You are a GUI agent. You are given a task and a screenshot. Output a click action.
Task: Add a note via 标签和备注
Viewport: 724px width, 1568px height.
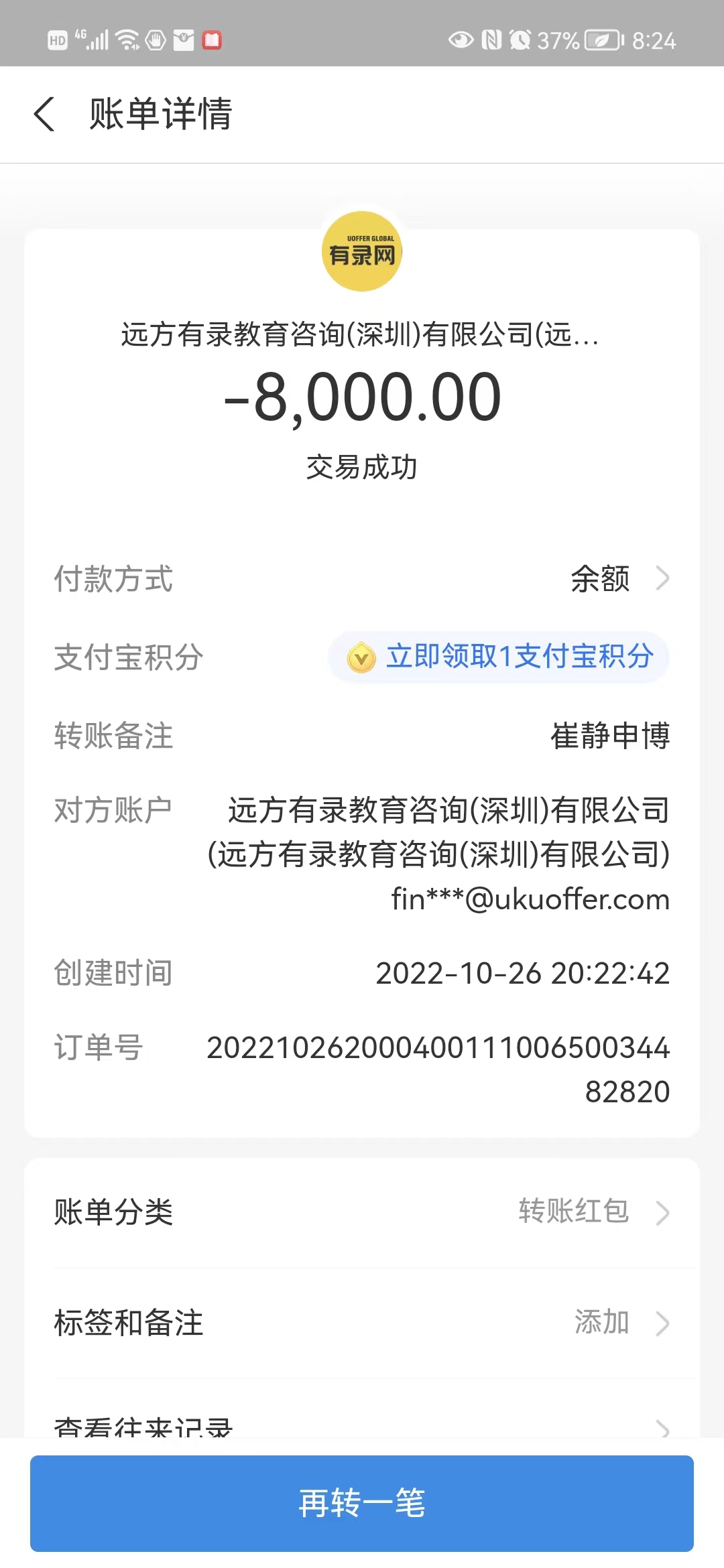(362, 1323)
